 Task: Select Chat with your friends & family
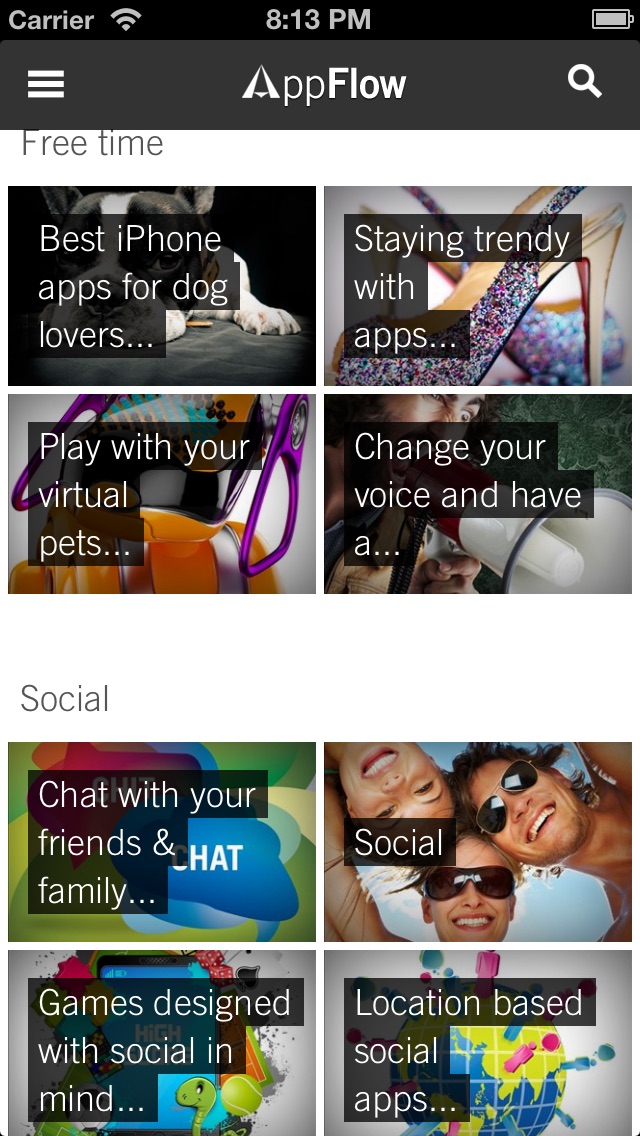[162, 842]
